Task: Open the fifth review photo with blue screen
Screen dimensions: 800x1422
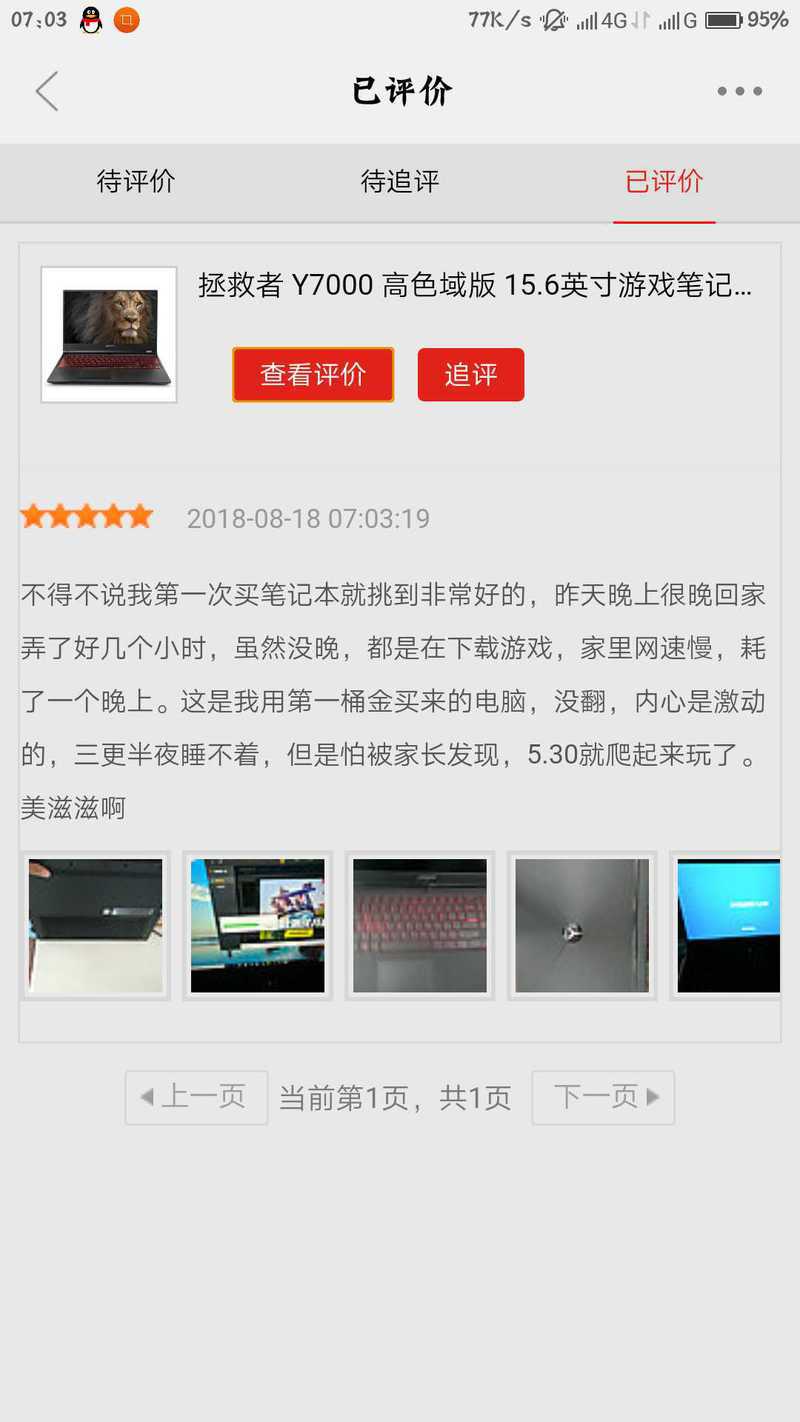Action: [x=726, y=925]
